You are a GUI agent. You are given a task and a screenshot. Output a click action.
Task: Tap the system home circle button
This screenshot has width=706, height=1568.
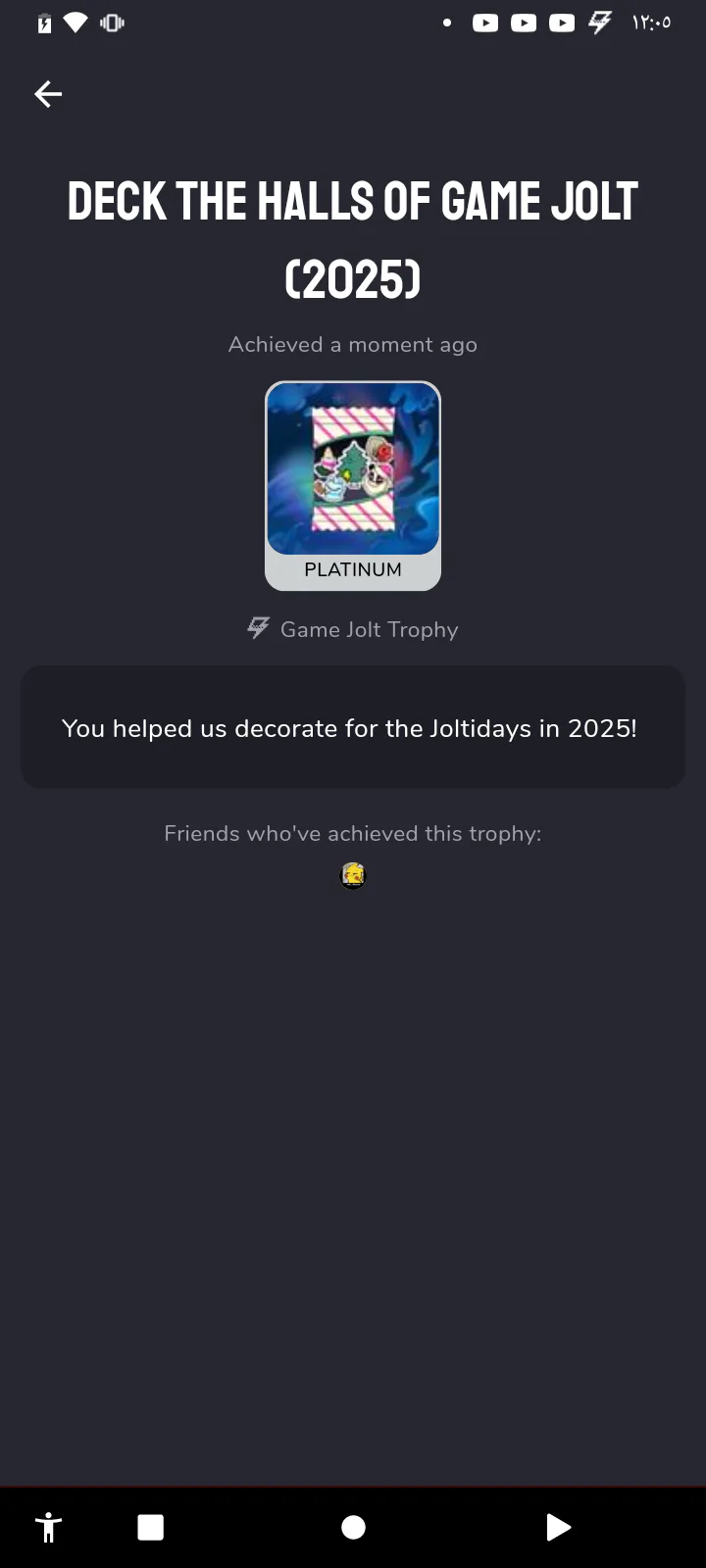353,1527
